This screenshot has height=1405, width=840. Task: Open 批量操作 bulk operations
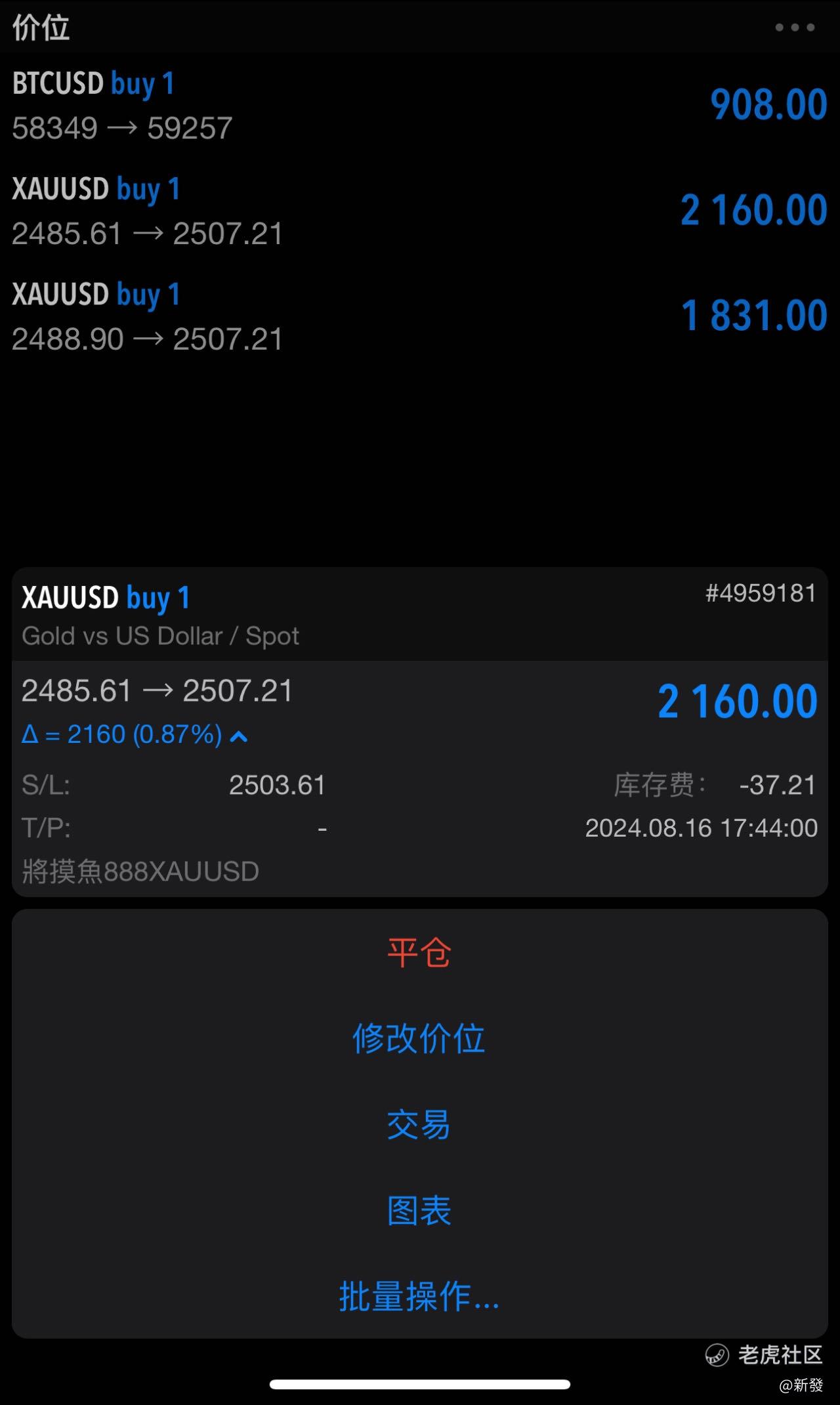tap(419, 1296)
